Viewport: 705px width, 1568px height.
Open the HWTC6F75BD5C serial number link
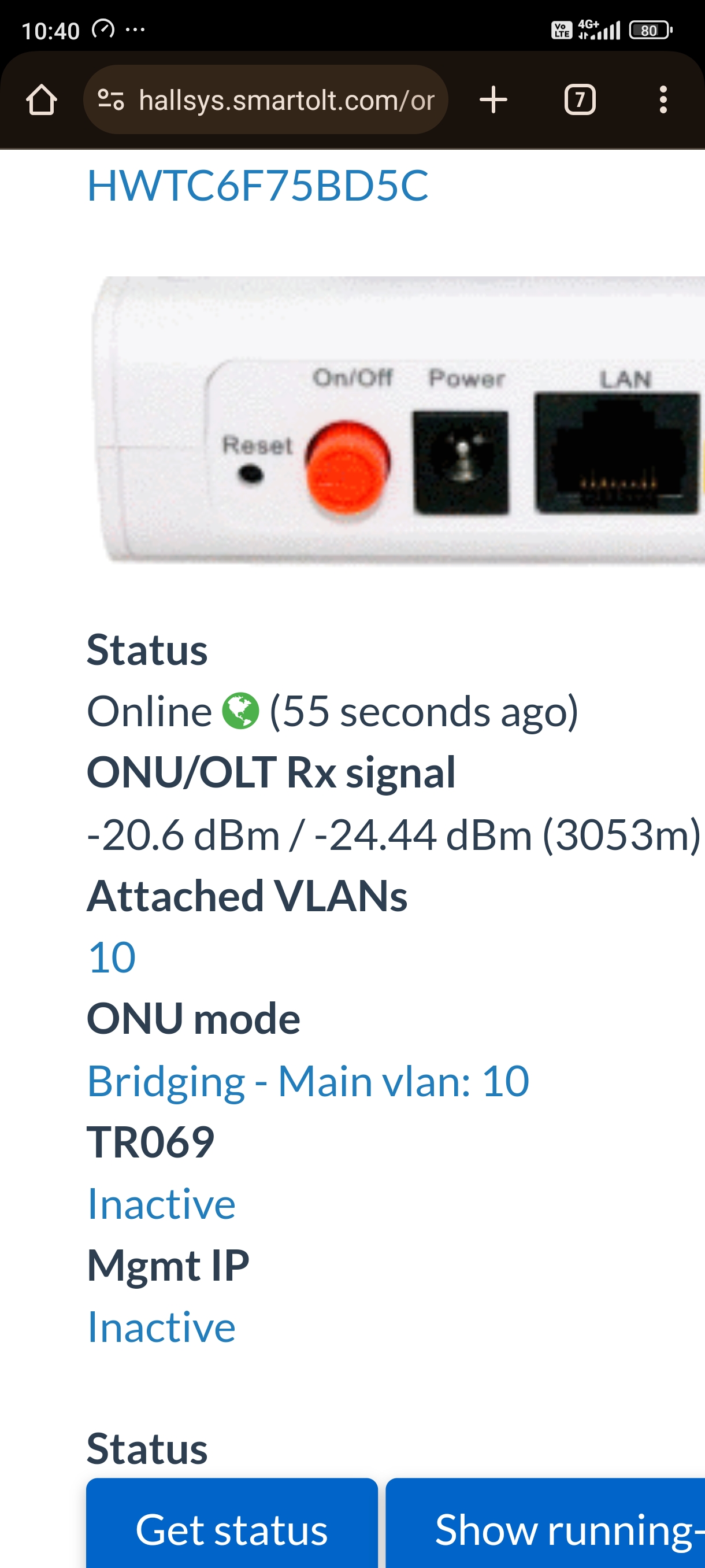pyautogui.click(x=257, y=186)
